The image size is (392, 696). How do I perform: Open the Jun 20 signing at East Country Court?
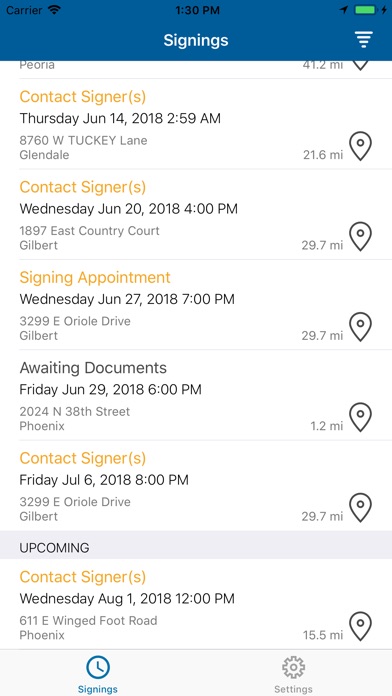coord(196,215)
